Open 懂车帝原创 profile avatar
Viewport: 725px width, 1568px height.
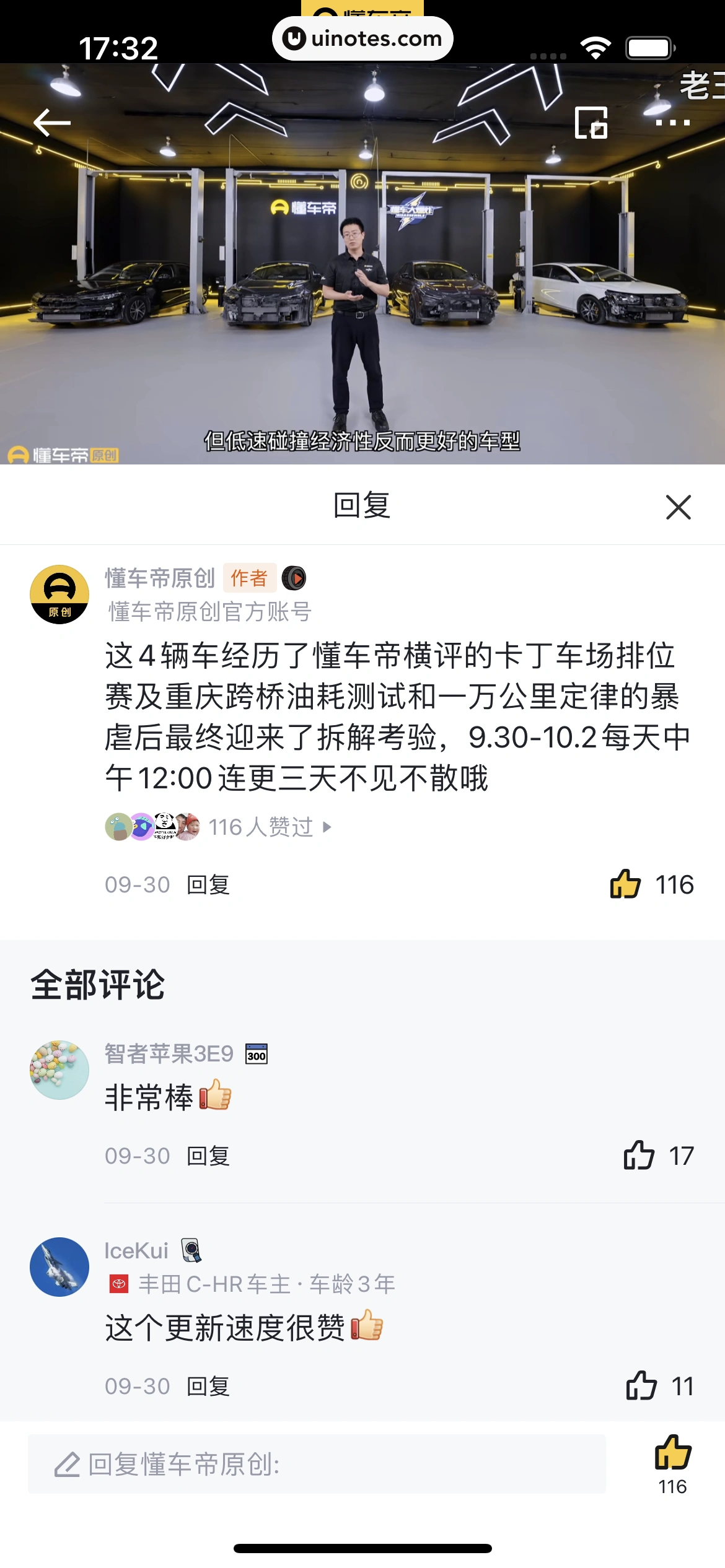pos(59,595)
